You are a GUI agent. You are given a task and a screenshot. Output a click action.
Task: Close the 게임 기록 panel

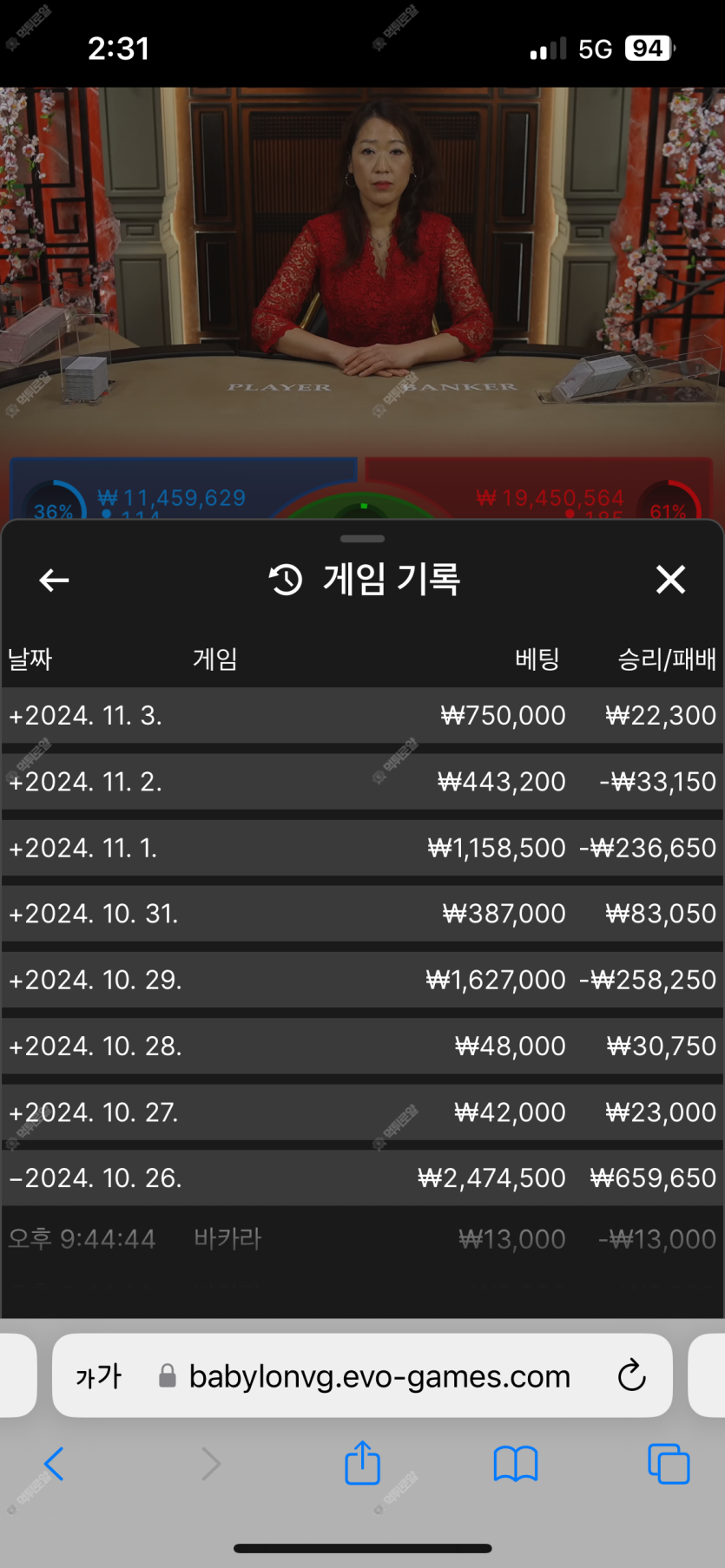tap(670, 580)
